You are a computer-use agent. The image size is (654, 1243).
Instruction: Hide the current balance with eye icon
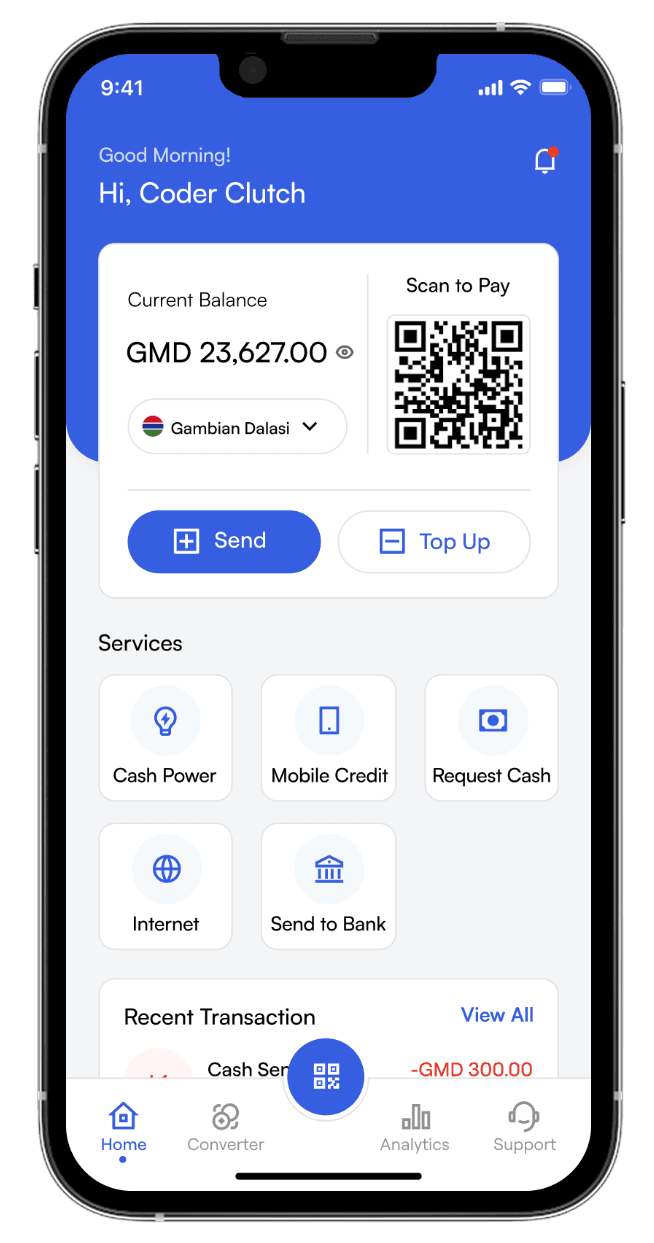click(x=345, y=352)
